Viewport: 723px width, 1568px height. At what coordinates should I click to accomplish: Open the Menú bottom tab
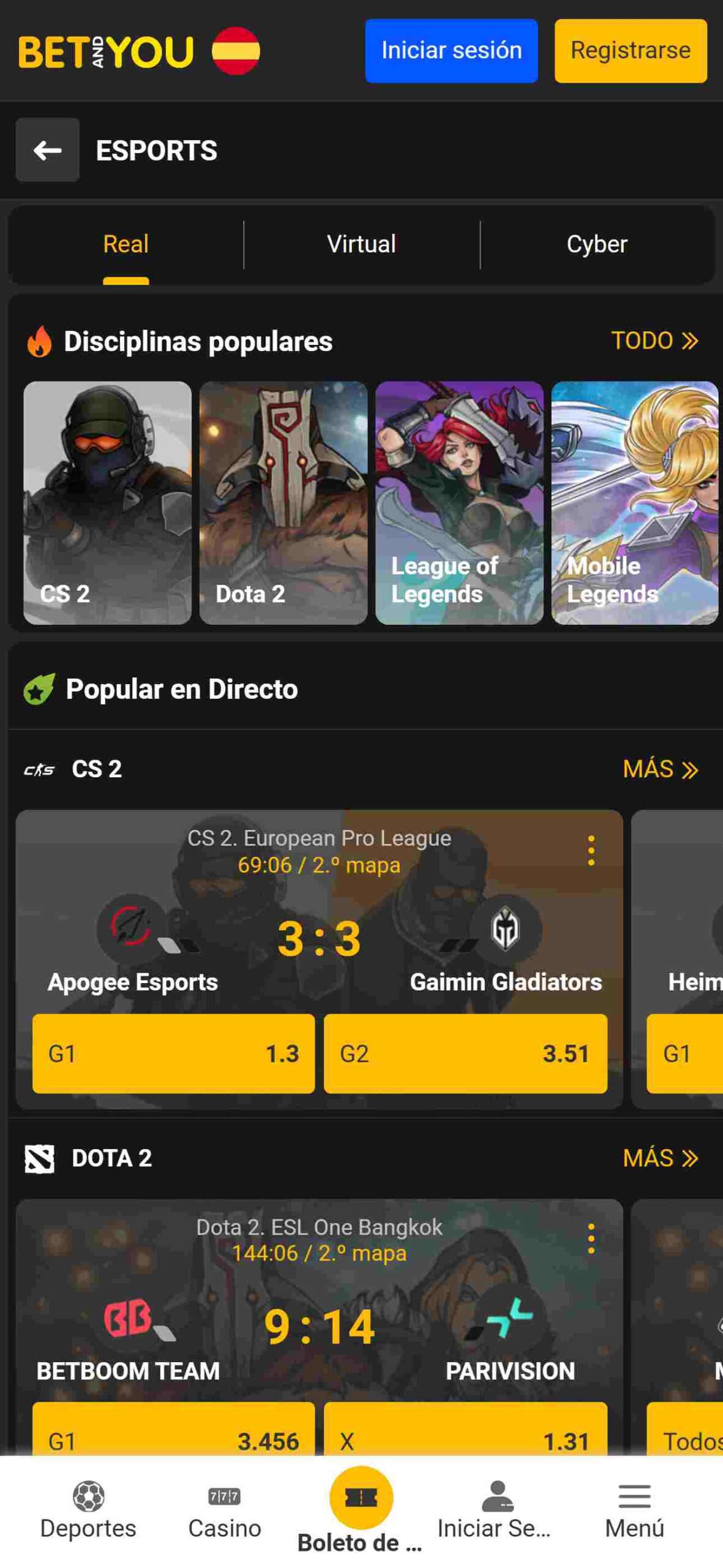[634, 1510]
